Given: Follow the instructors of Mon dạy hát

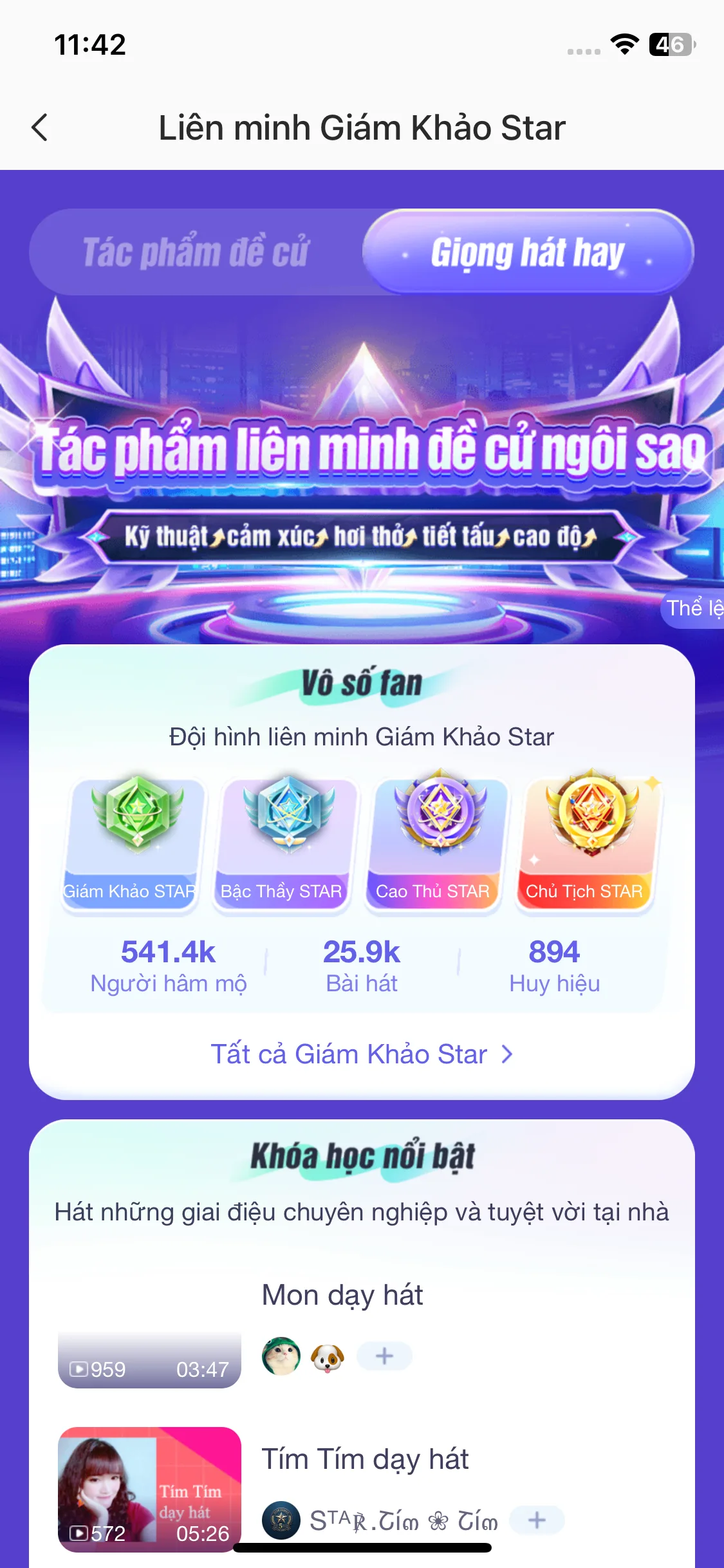Looking at the screenshot, I should [x=384, y=1356].
